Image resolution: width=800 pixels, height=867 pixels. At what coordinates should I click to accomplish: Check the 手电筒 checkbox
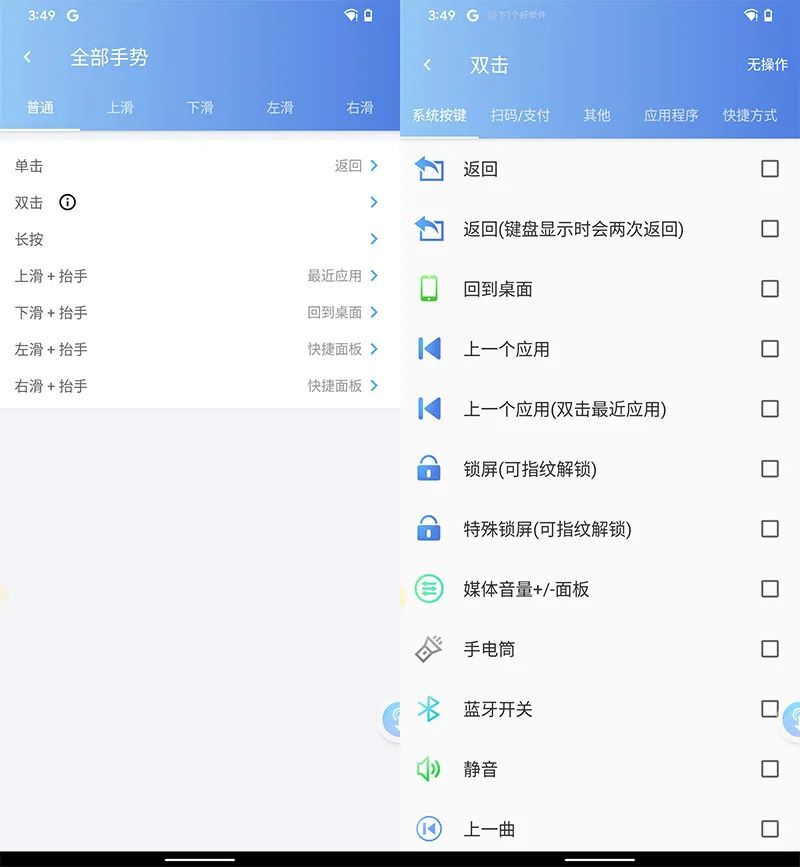point(769,649)
